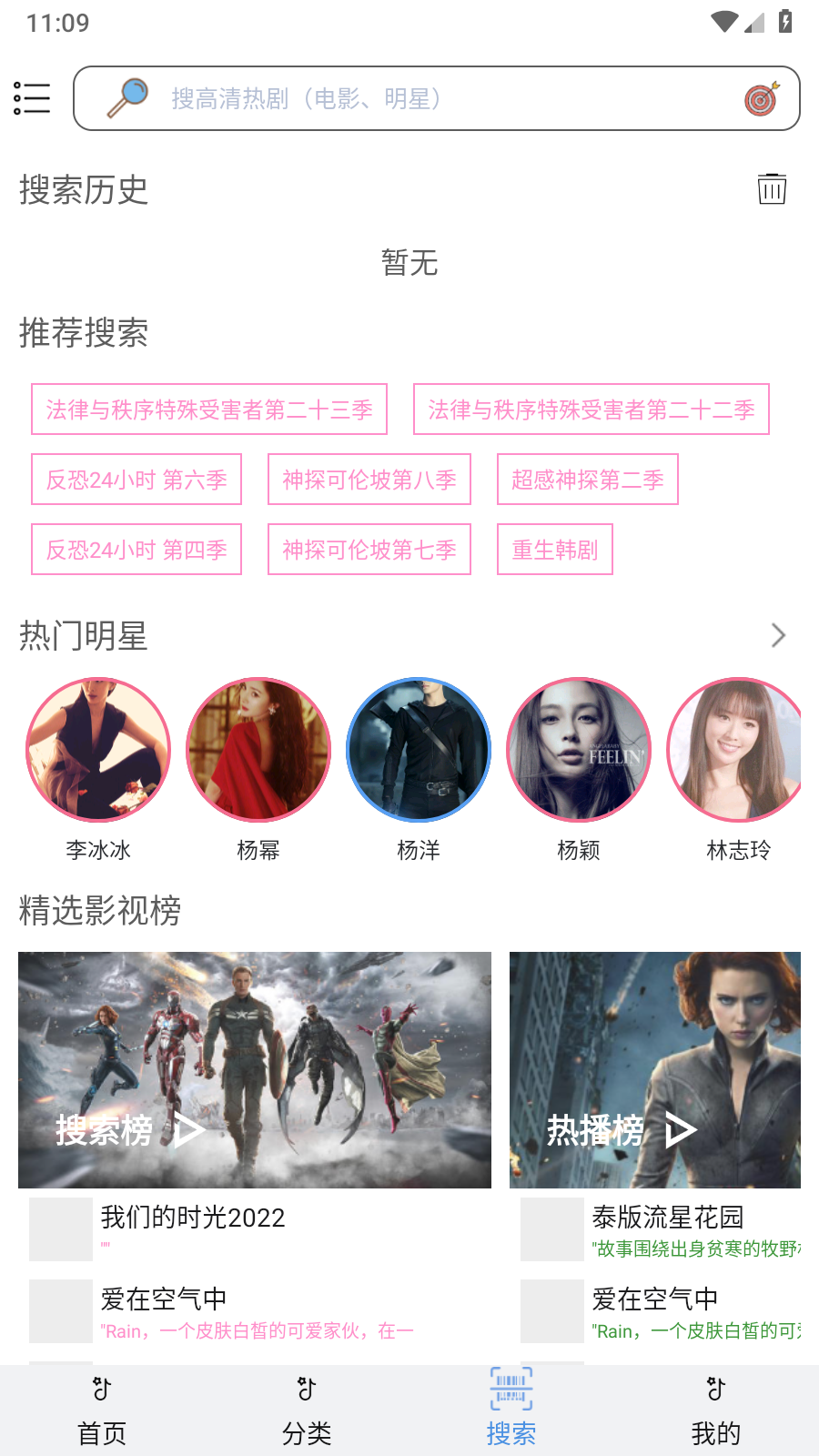
Task: Open 我们的时光2022 from the search ranking
Action: coord(193,1218)
